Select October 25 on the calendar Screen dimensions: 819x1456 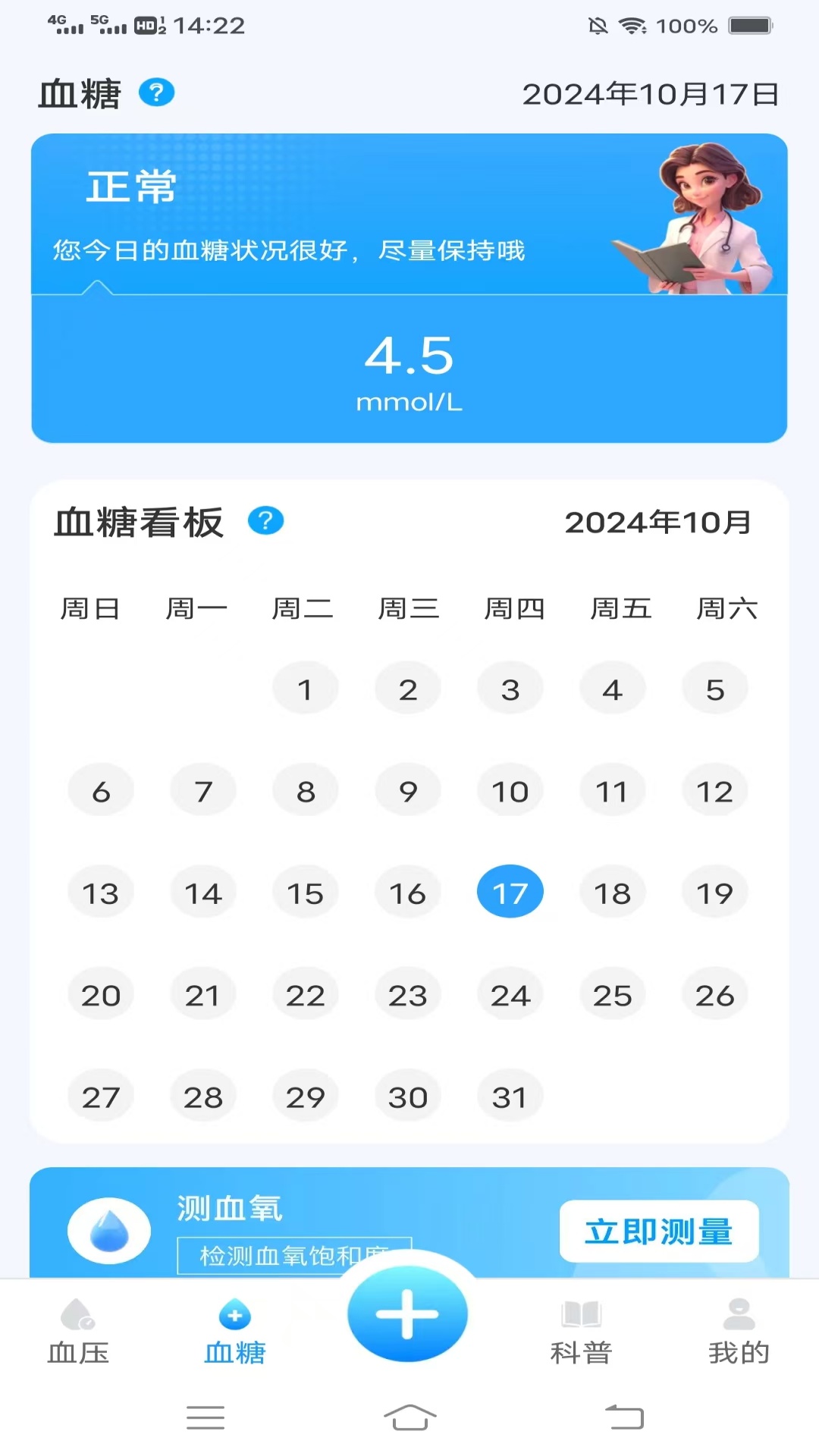pyautogui.click(x=613, y=995)
